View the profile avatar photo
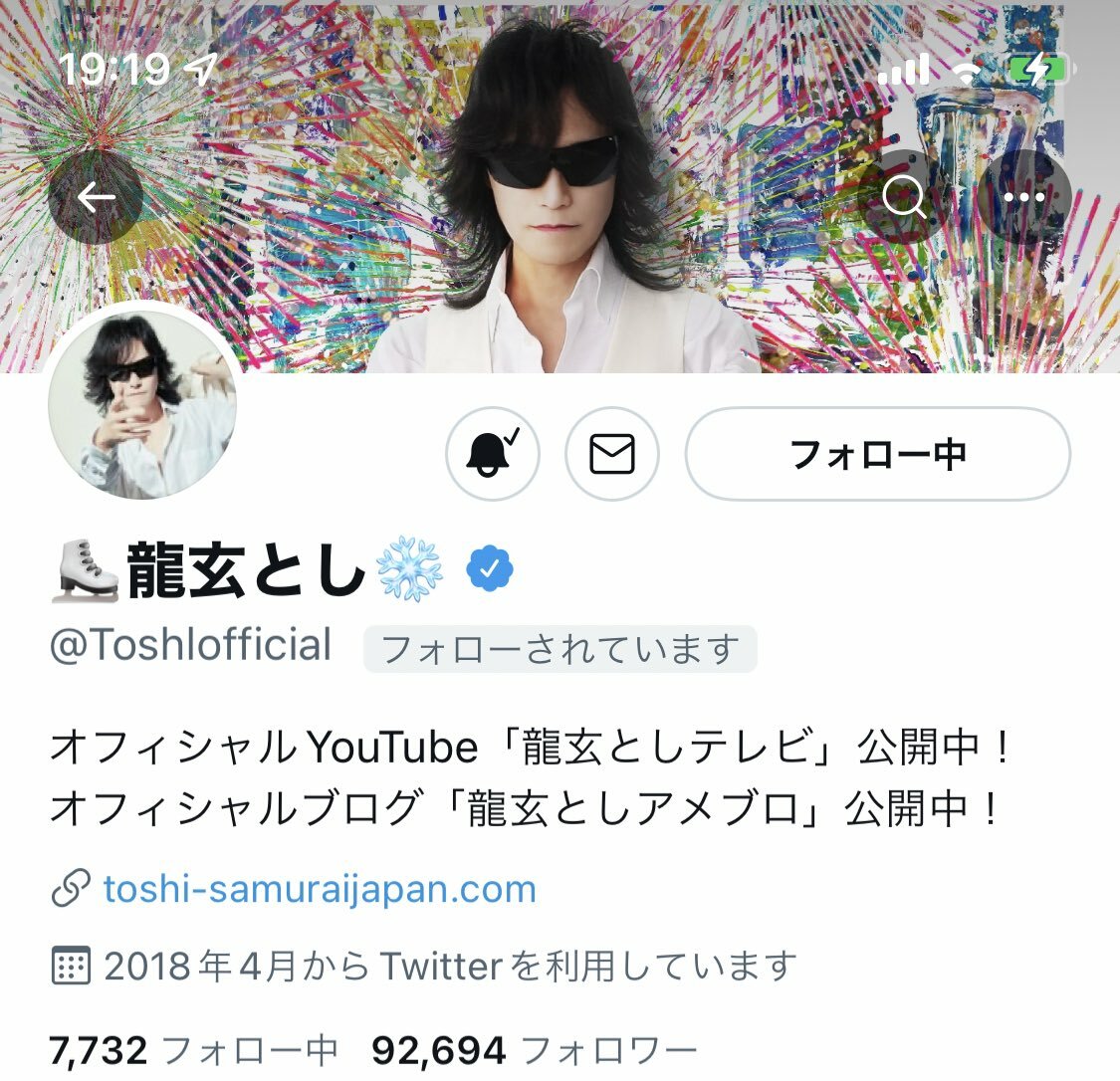Image resolution: width=1120 pixels, height=1081 pixels. click(141, 403)
